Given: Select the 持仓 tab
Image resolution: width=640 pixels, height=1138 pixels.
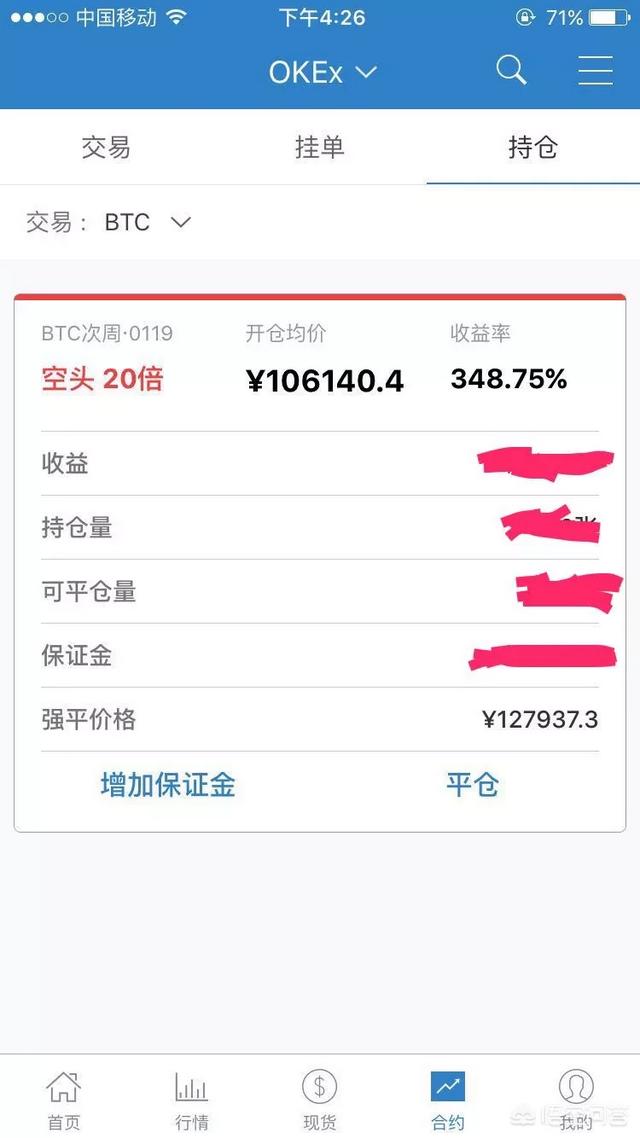Looking at the screenshot, I should pos(532,148).
